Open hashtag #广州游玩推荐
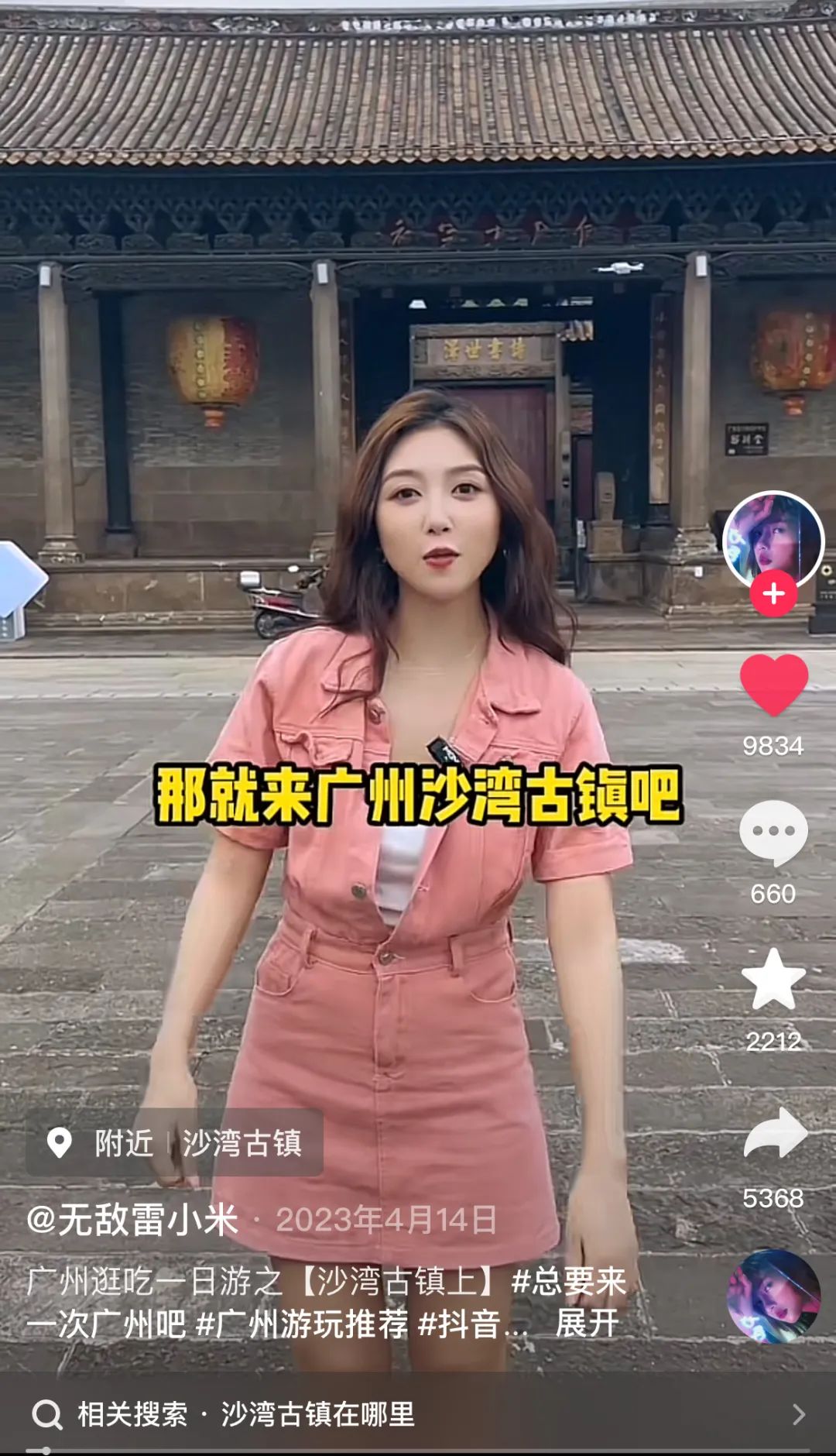836x1456 pixels. 302,1324
